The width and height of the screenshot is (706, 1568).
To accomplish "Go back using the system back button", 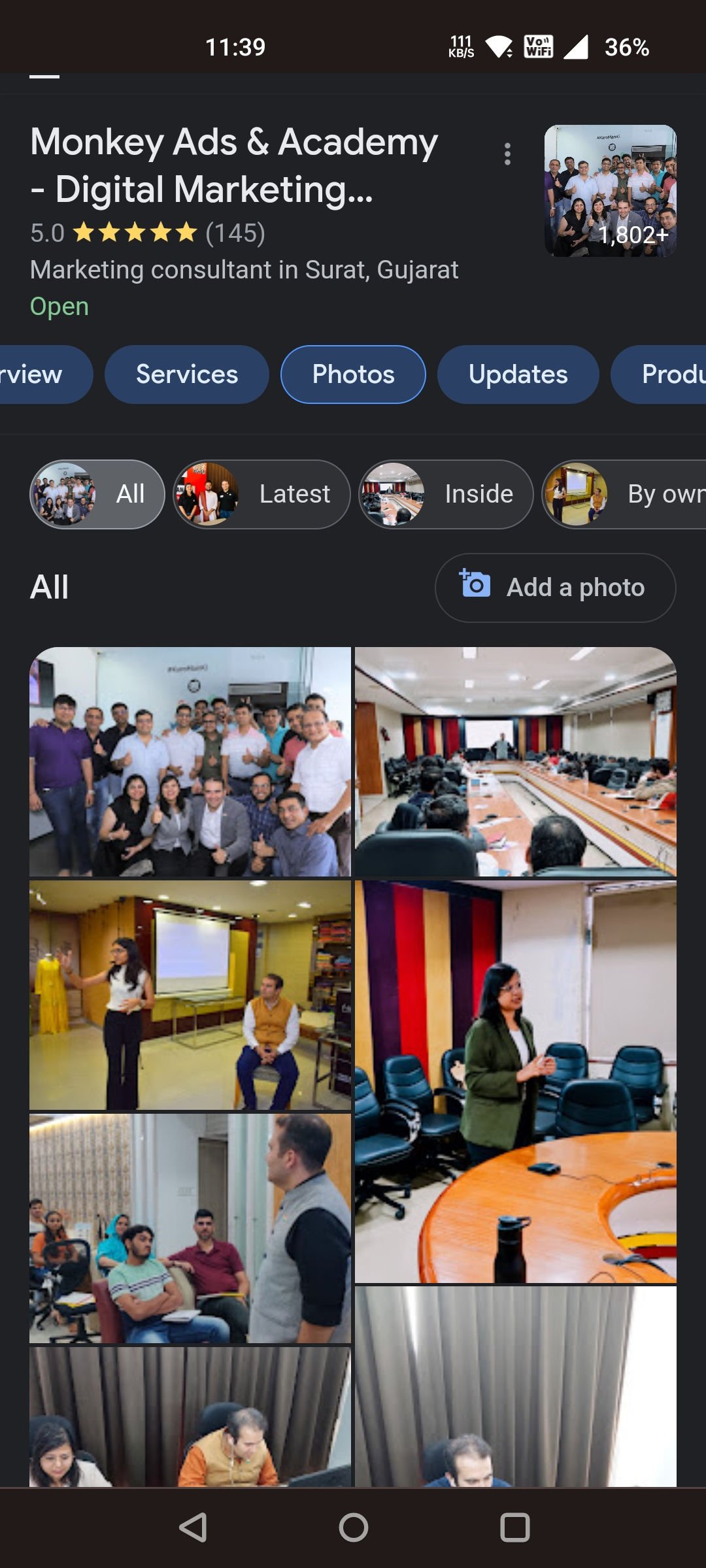I will (x=193, y=1527).
